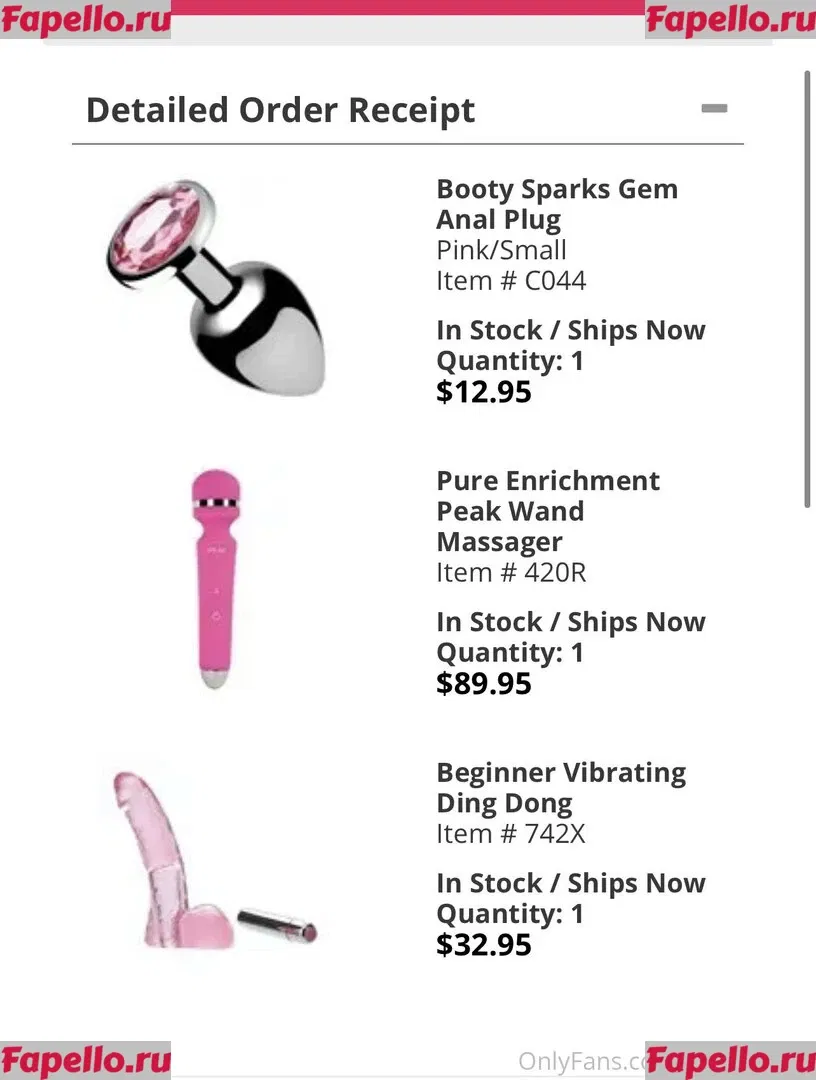Collapse the Detailed Order Receipt section
The image size is (816, 1080).
click(x=714, y=108)
